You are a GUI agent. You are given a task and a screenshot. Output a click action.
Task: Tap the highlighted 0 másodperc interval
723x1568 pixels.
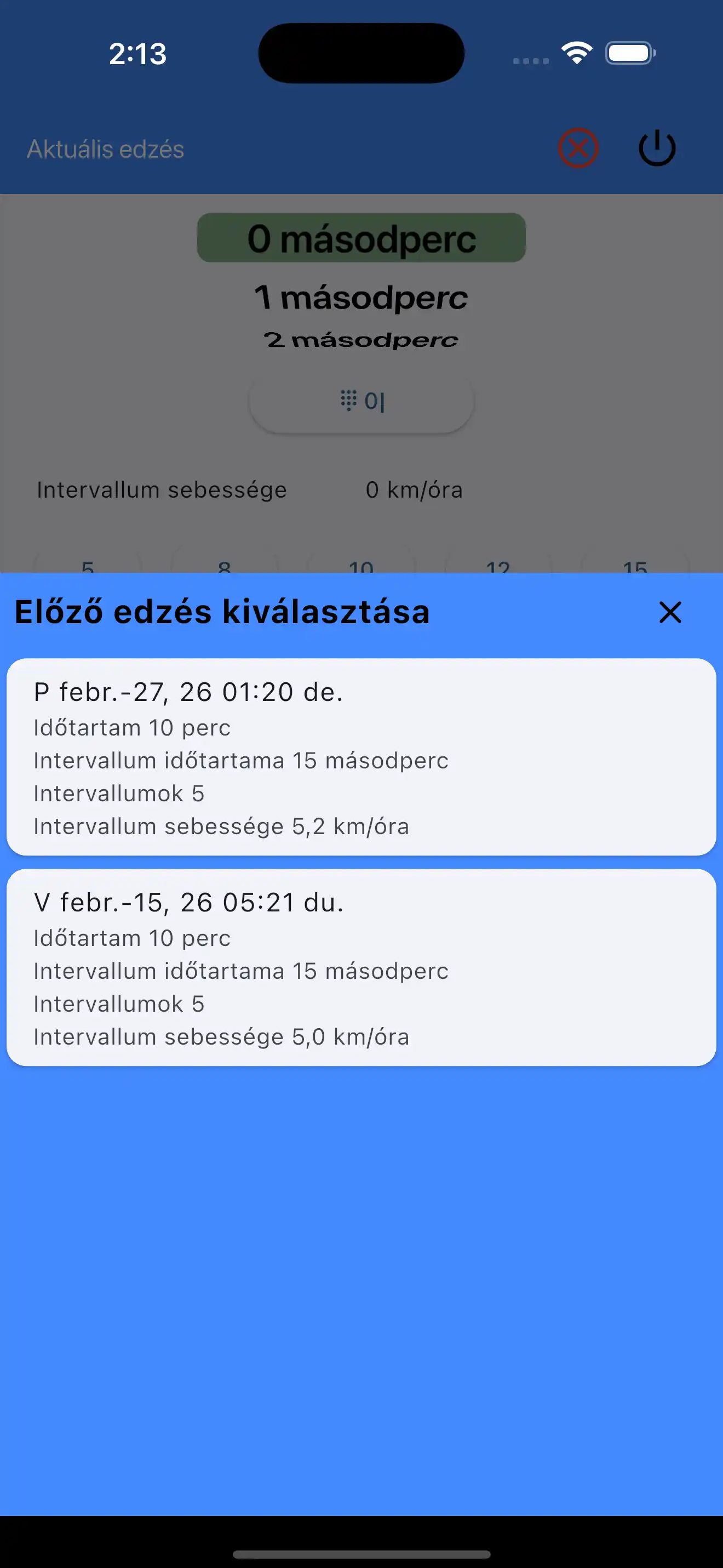361,237
